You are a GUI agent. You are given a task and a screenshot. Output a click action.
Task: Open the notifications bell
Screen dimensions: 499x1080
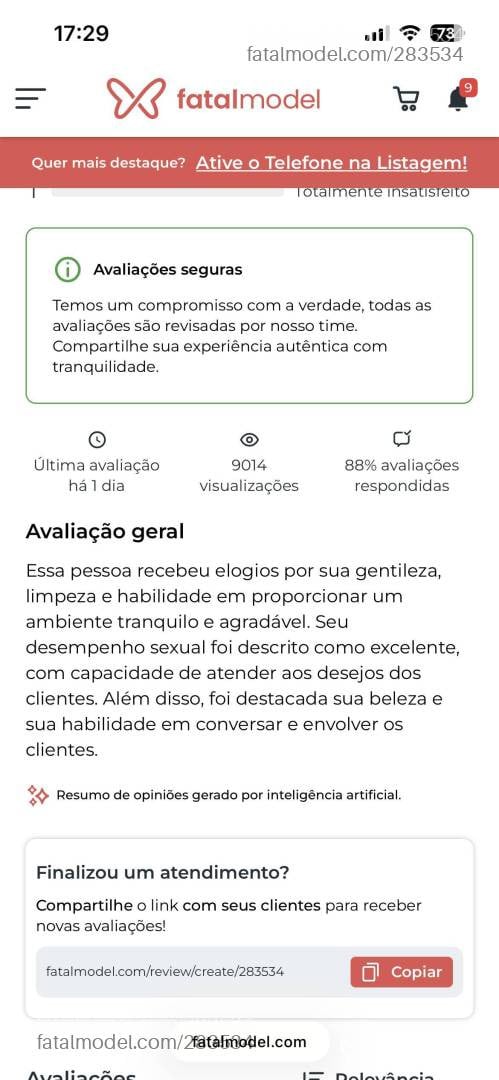(x=459, y=96)
